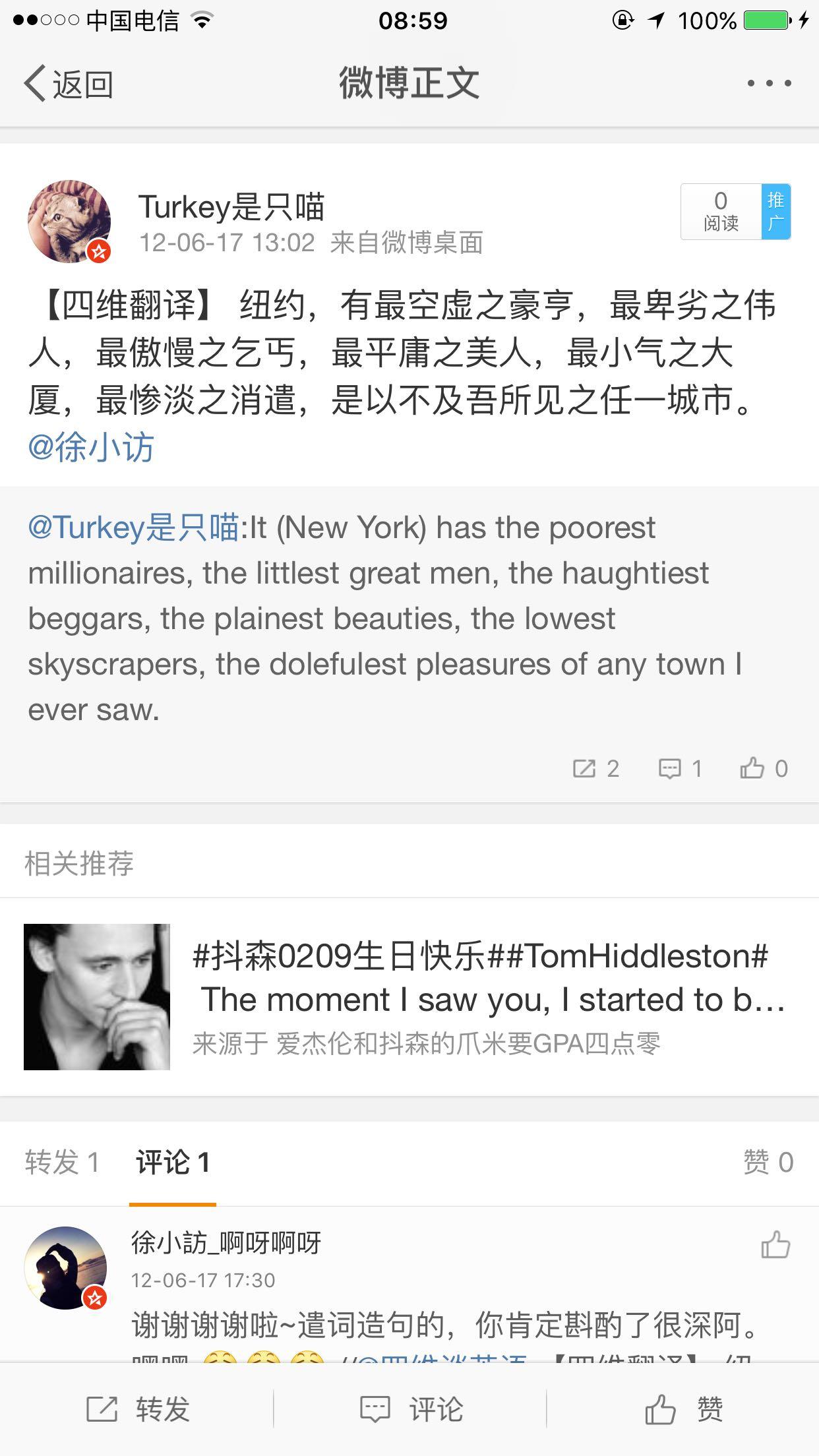Open the @徐小访 mention link
Viewport: 819px width, 1456px height.
click(91, 447)
